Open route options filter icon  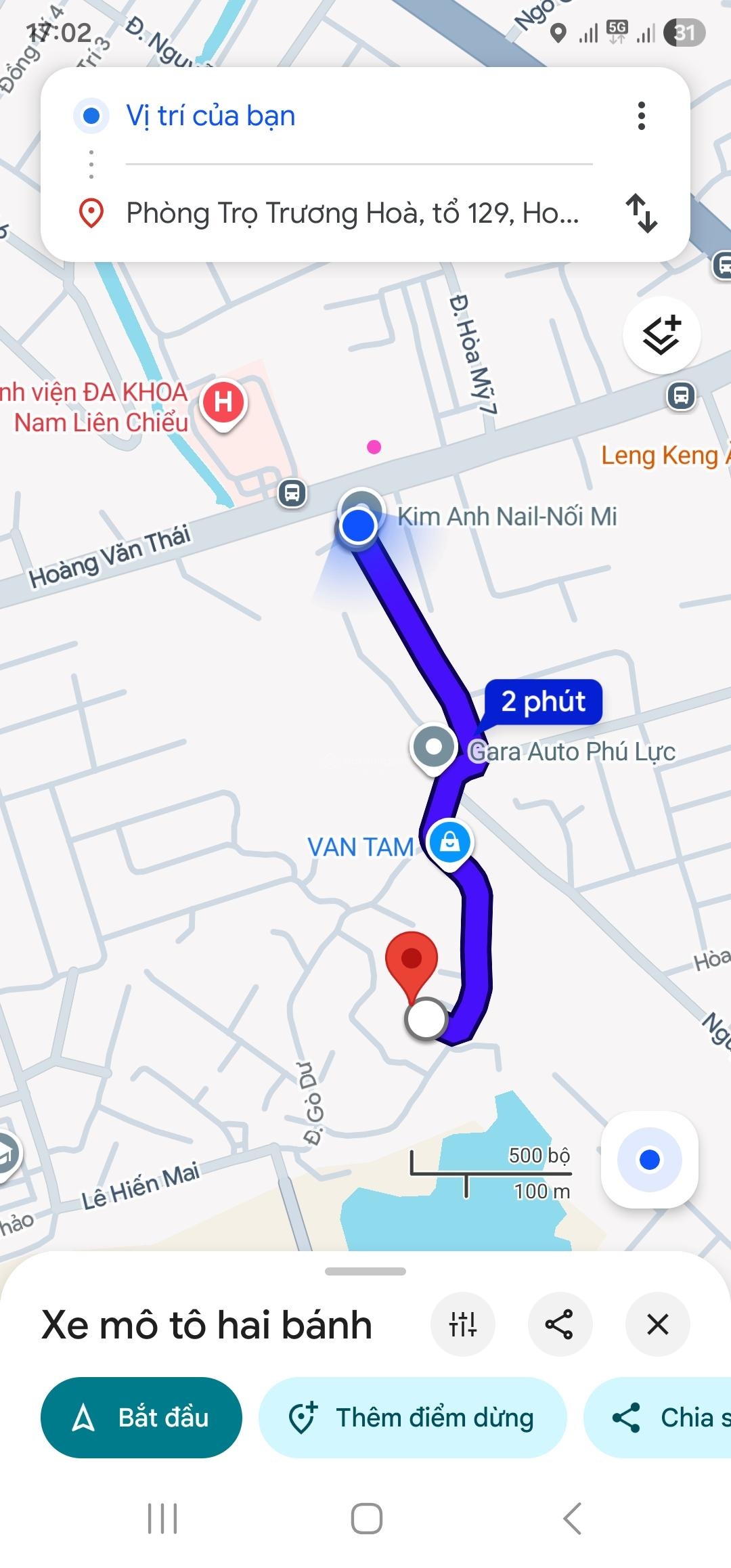(463, 1324)
